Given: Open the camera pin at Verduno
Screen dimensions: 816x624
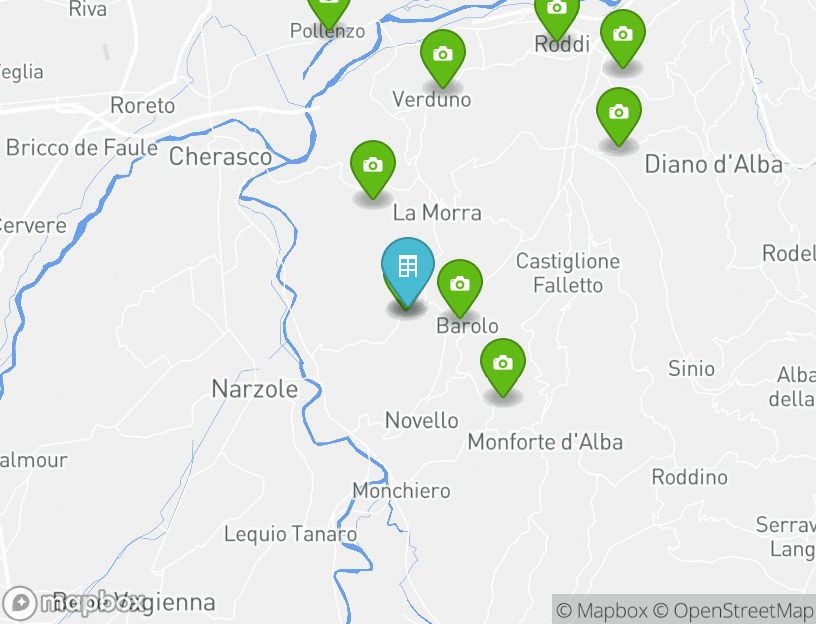Looking at the screenshot, I should [x=442, y=55].
